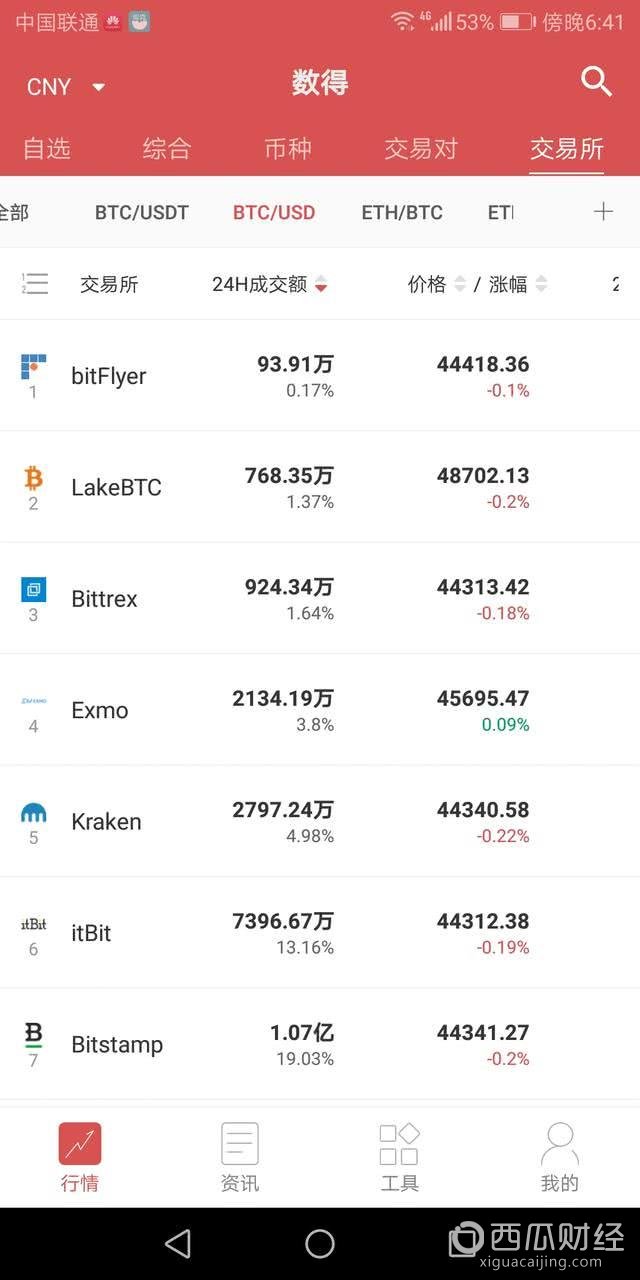Switch to the 交易对 tab
Viewport: 640px width, 1280px height.
click(421, 149)
